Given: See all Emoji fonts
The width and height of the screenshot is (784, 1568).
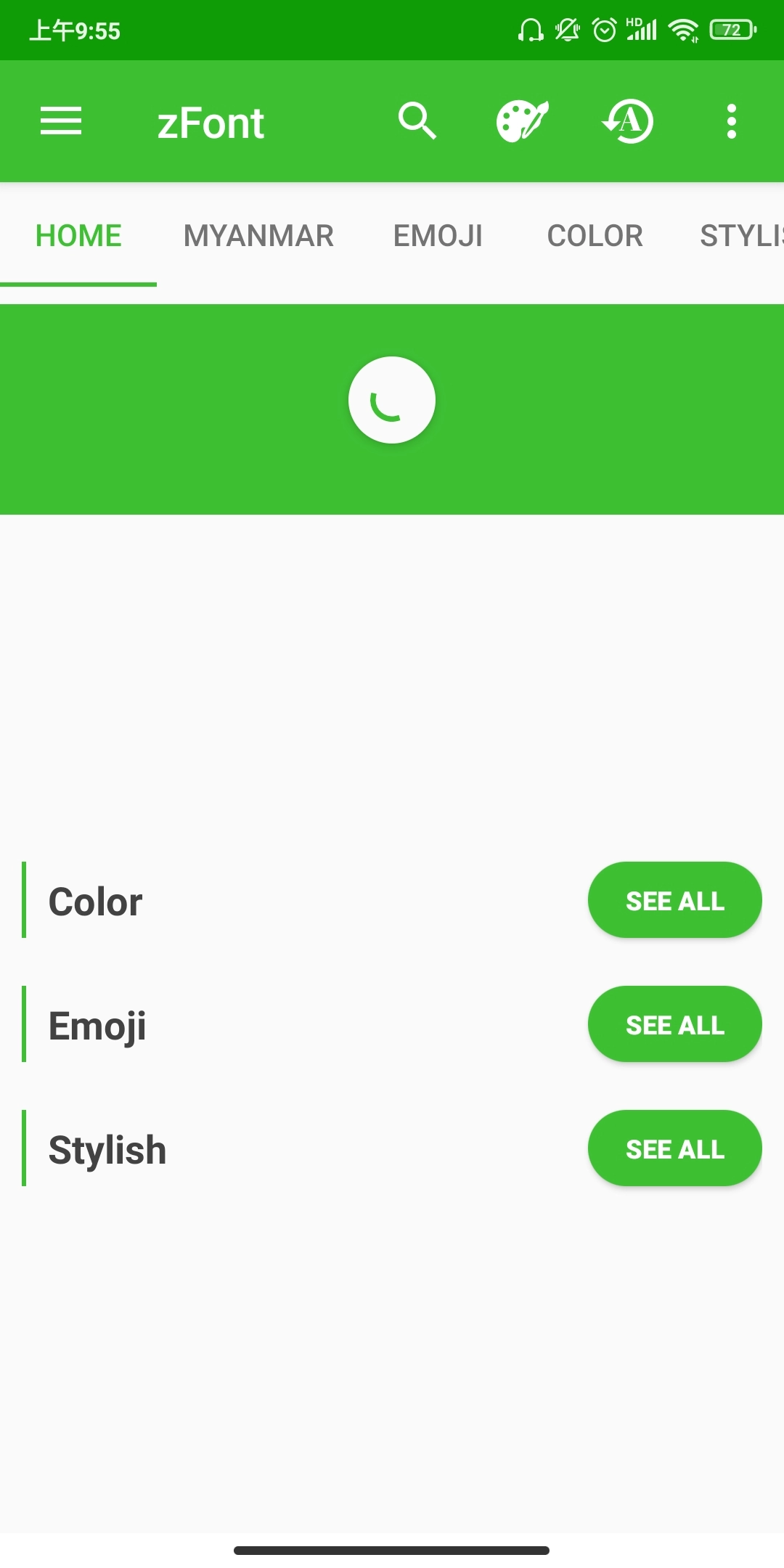Looking at the screenshot, I should [x=674, y=1024].
